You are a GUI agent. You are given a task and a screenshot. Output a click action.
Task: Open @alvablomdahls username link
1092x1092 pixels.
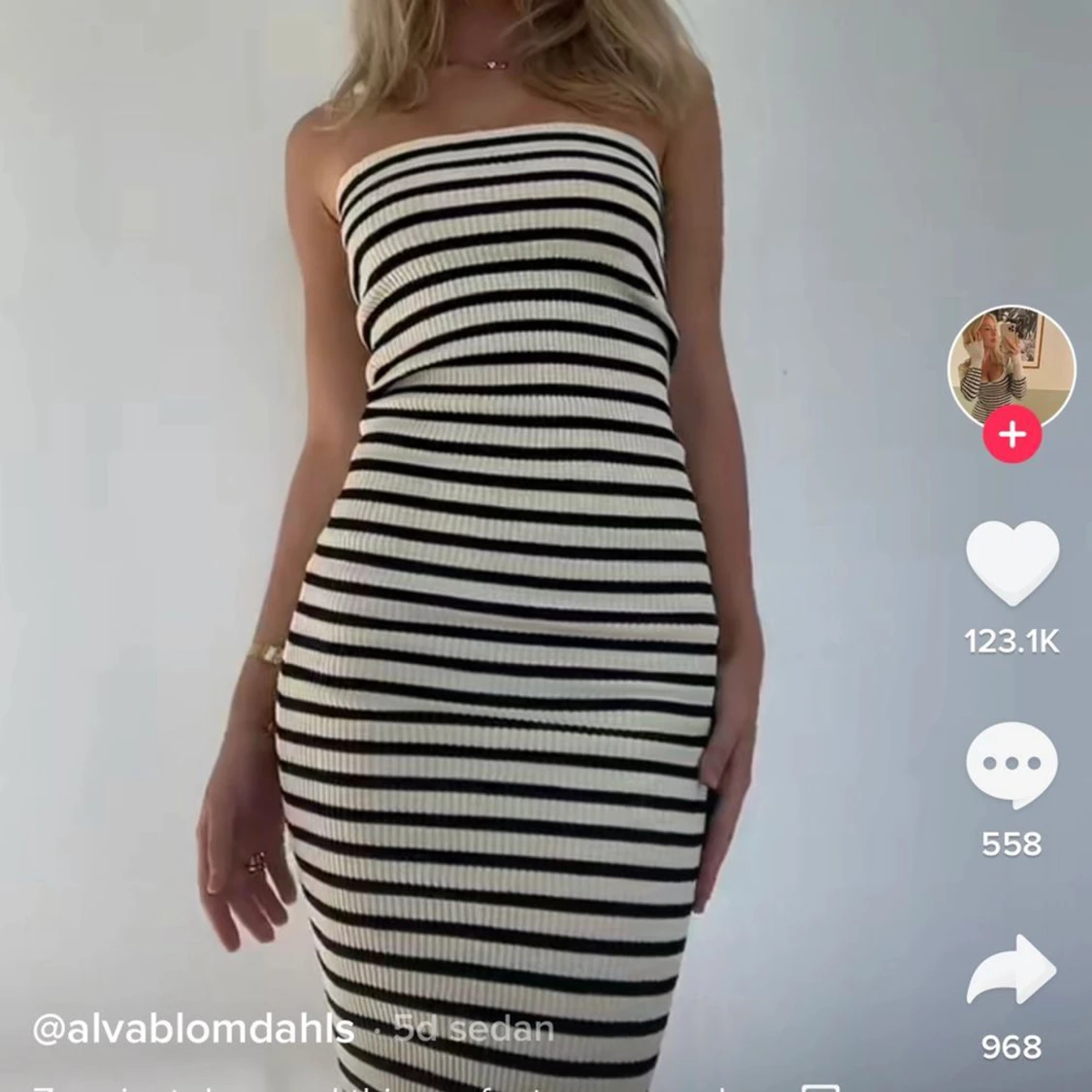tap(193, 1029)
